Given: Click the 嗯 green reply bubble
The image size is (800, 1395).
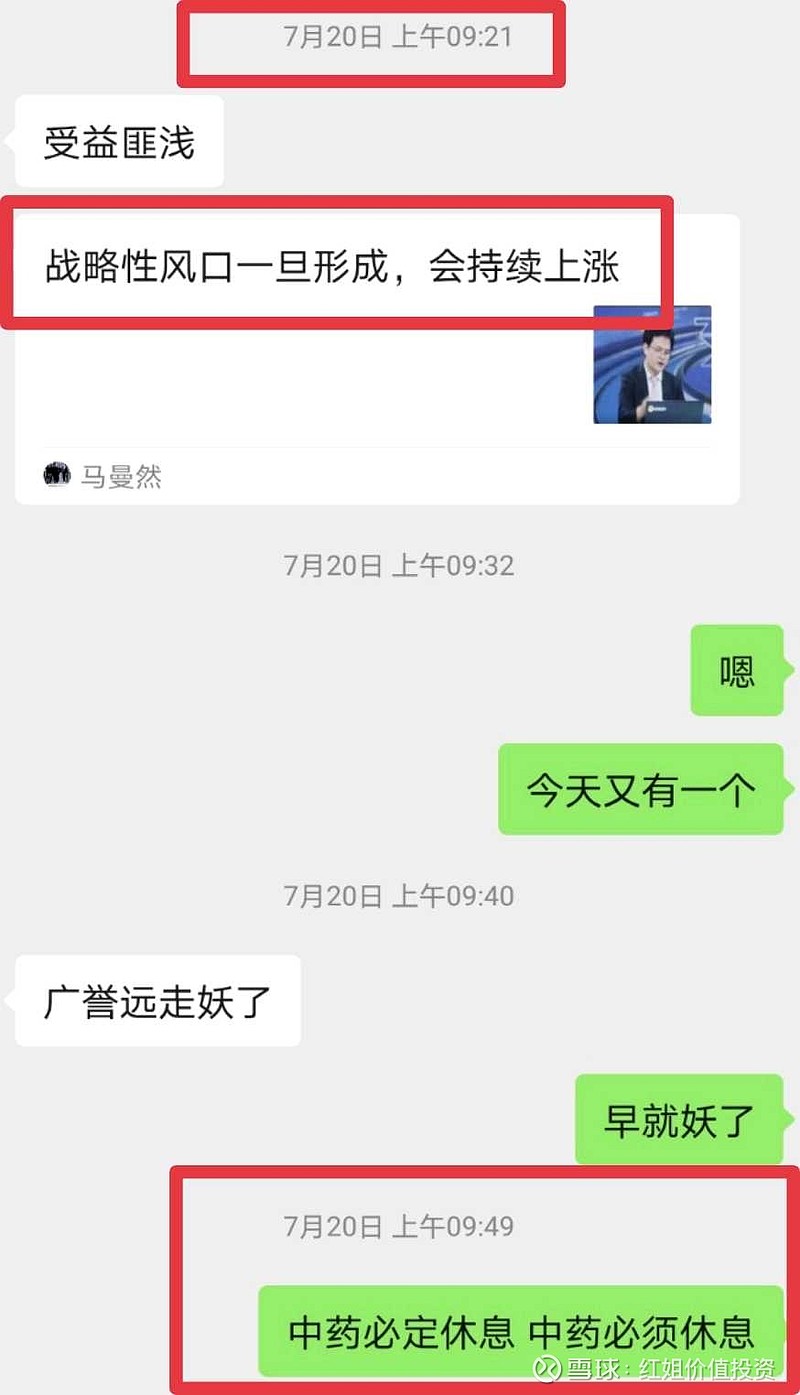Looking at the screenshot, I should 736,671.
